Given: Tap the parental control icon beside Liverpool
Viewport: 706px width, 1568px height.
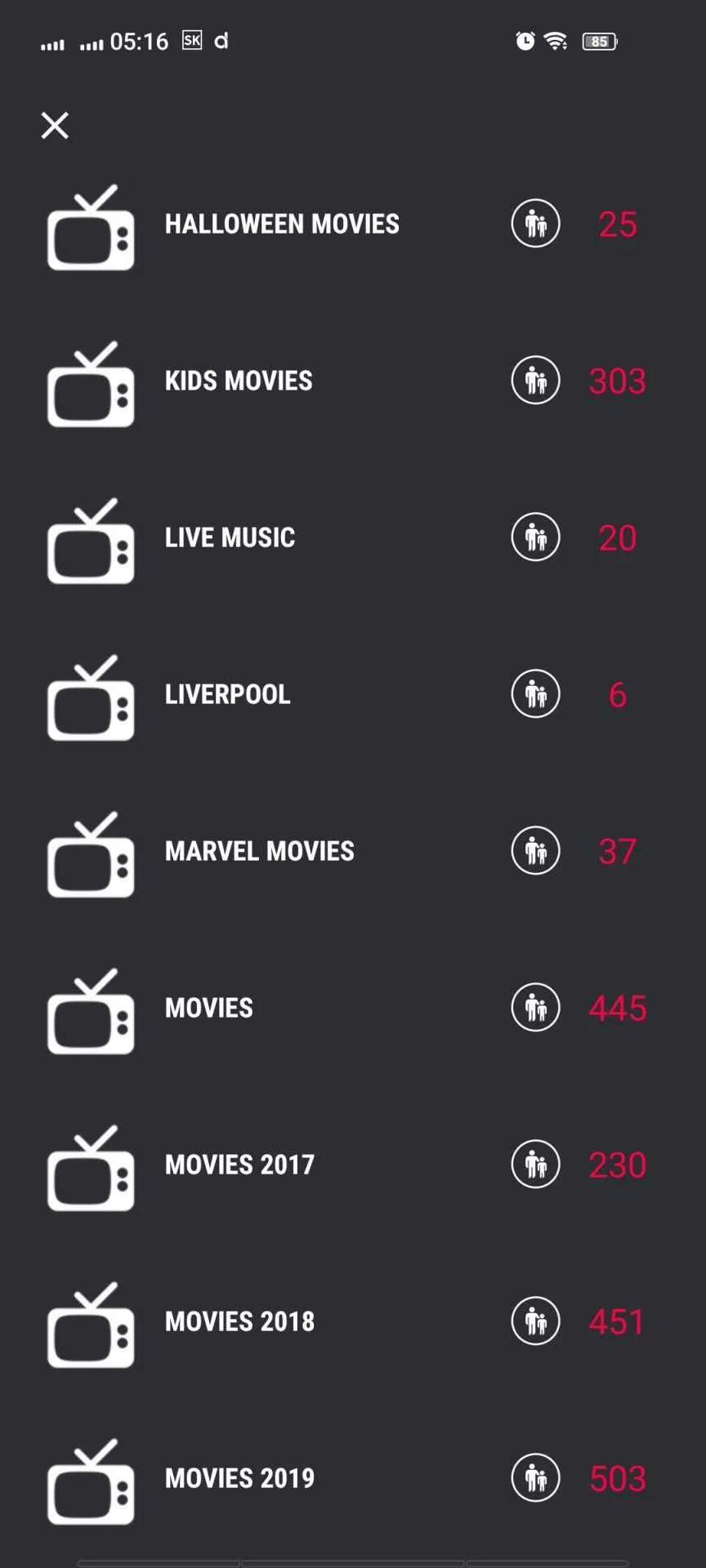Looking at the screenshot, I should pos(535,693).
